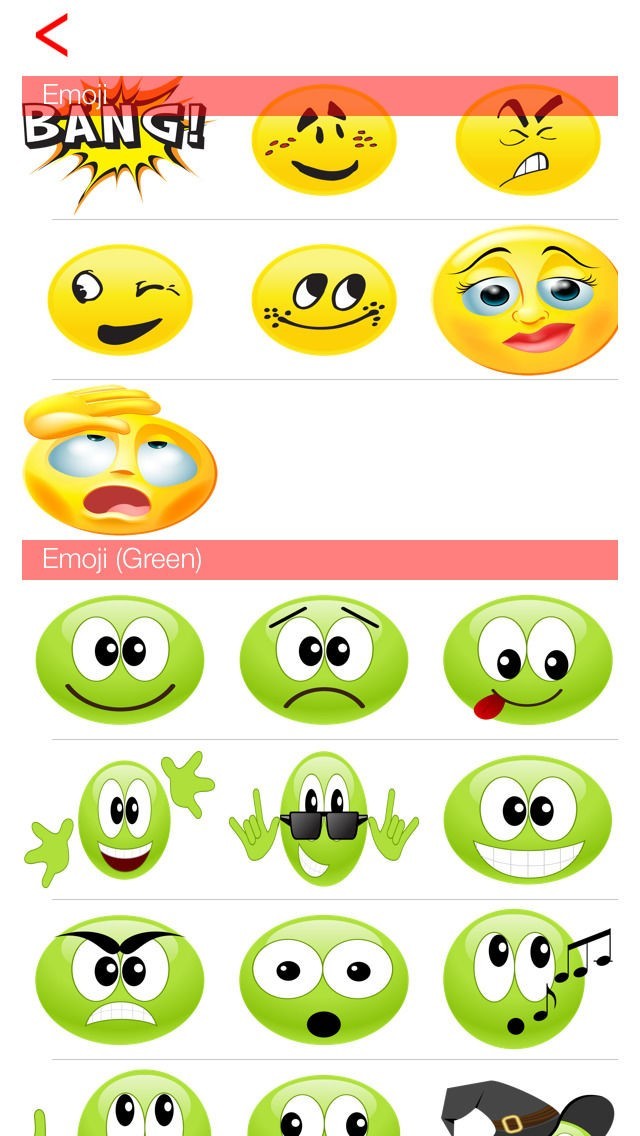Viewport: 640px width, 1136px height.
Task: Choose the angry yellow emoji with gritted teeth
Action: [x=528, y=142]
